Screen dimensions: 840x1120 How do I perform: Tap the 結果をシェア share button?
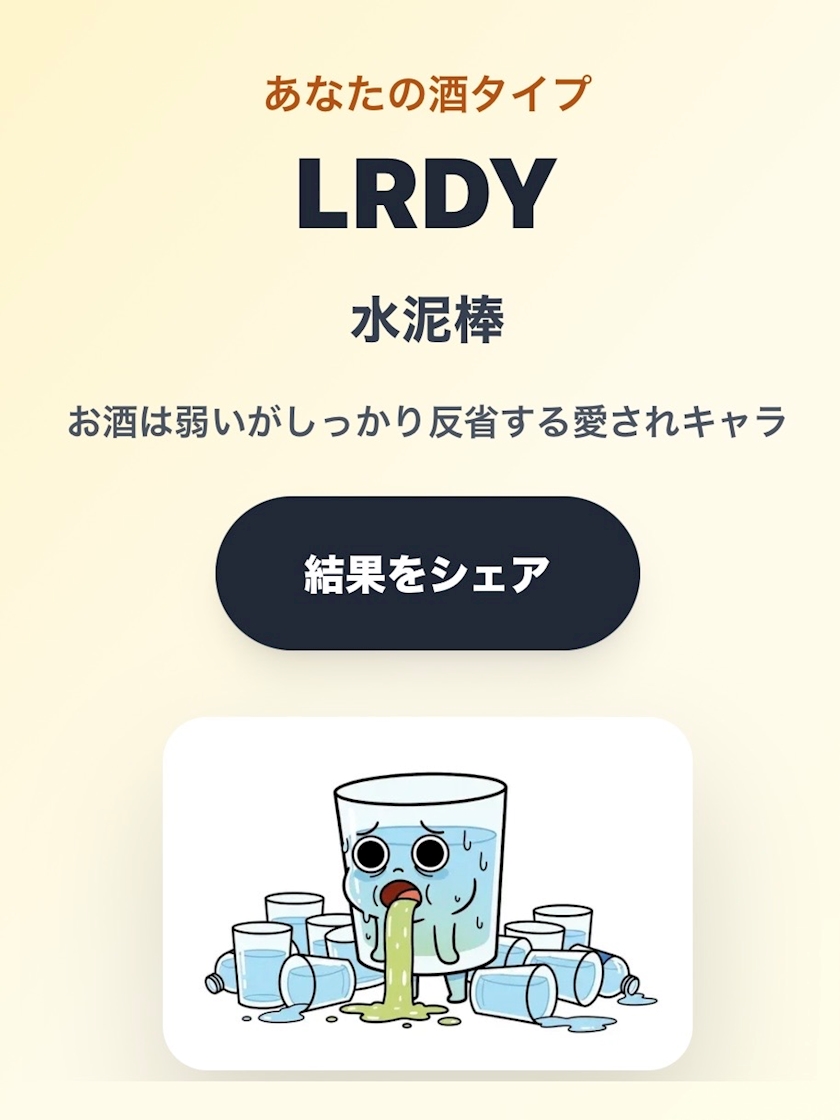click(x=427, y=573)
